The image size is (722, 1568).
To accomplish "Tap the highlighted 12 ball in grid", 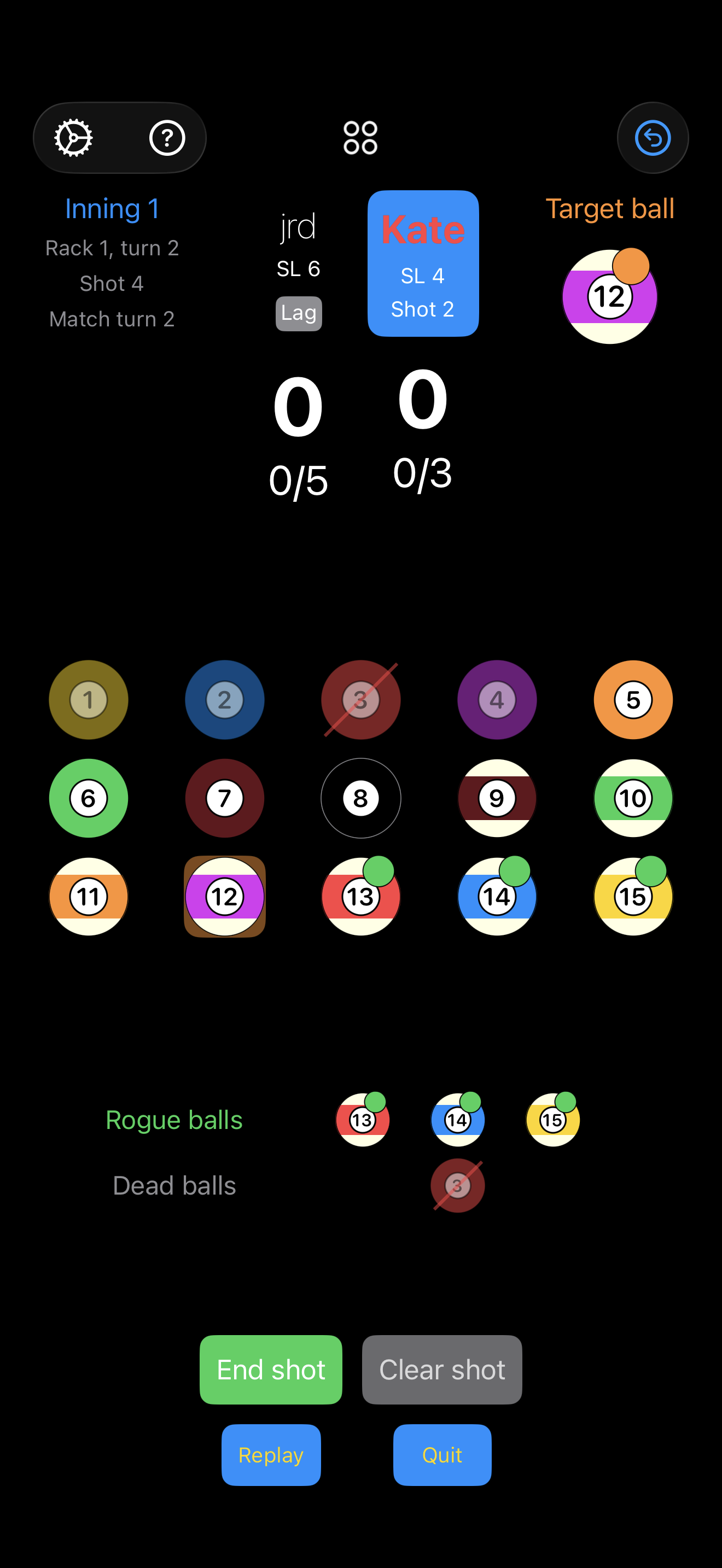I will pyautogui.click(x=225, y=897).
